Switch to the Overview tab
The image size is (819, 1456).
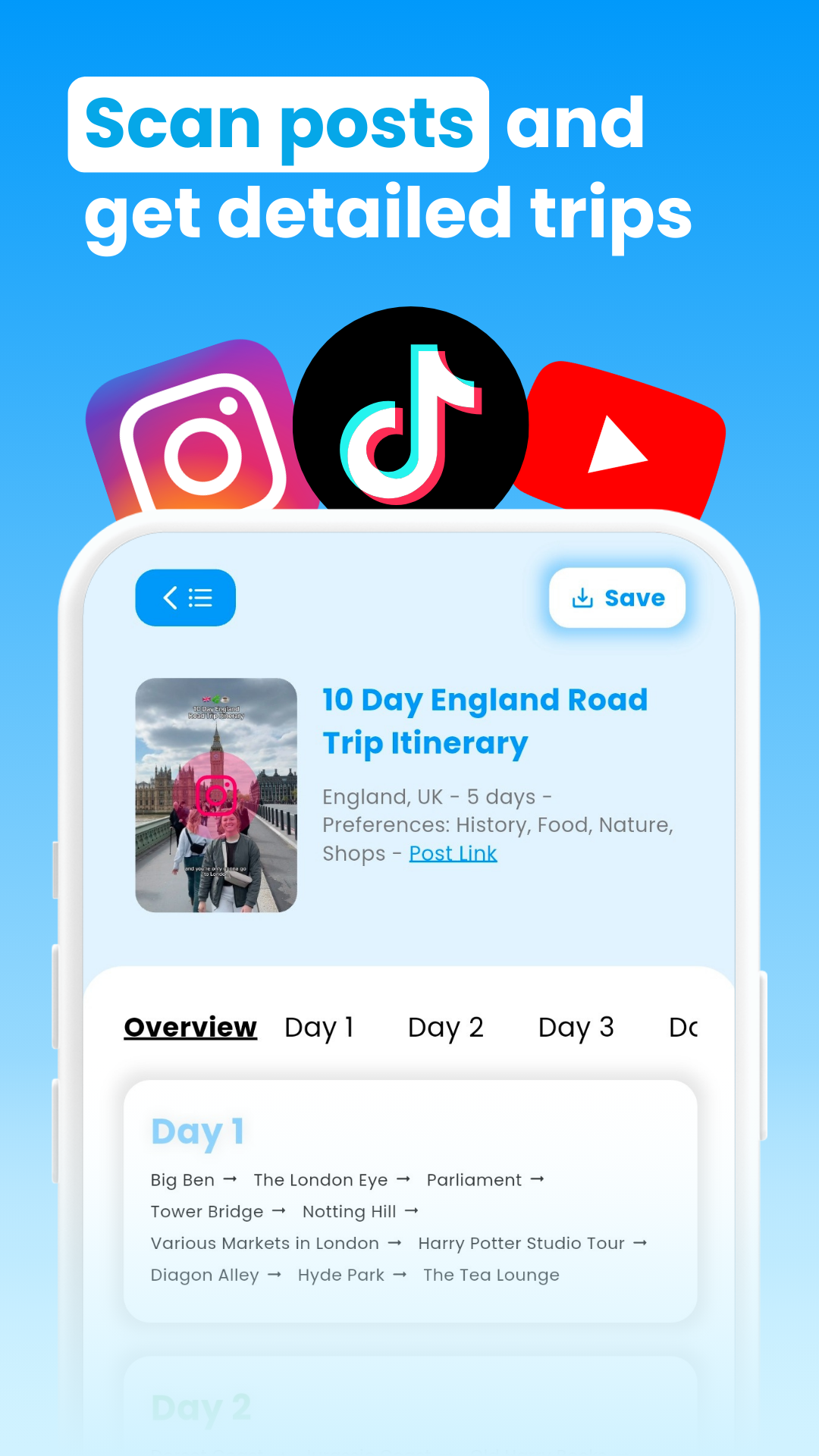click(190, 1027)
